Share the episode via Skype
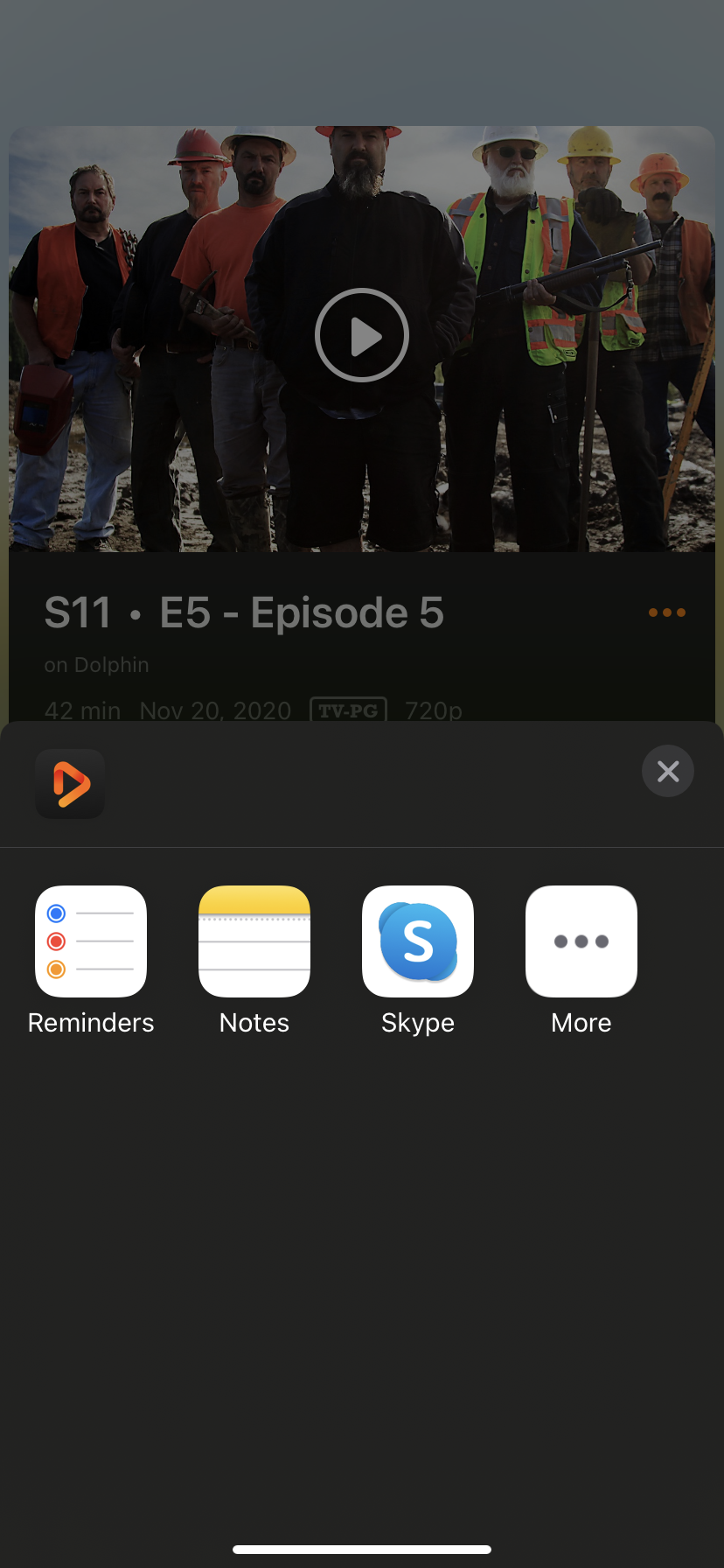The height and width of the screenshot is (1568, 724). click(x=418, y=941)
